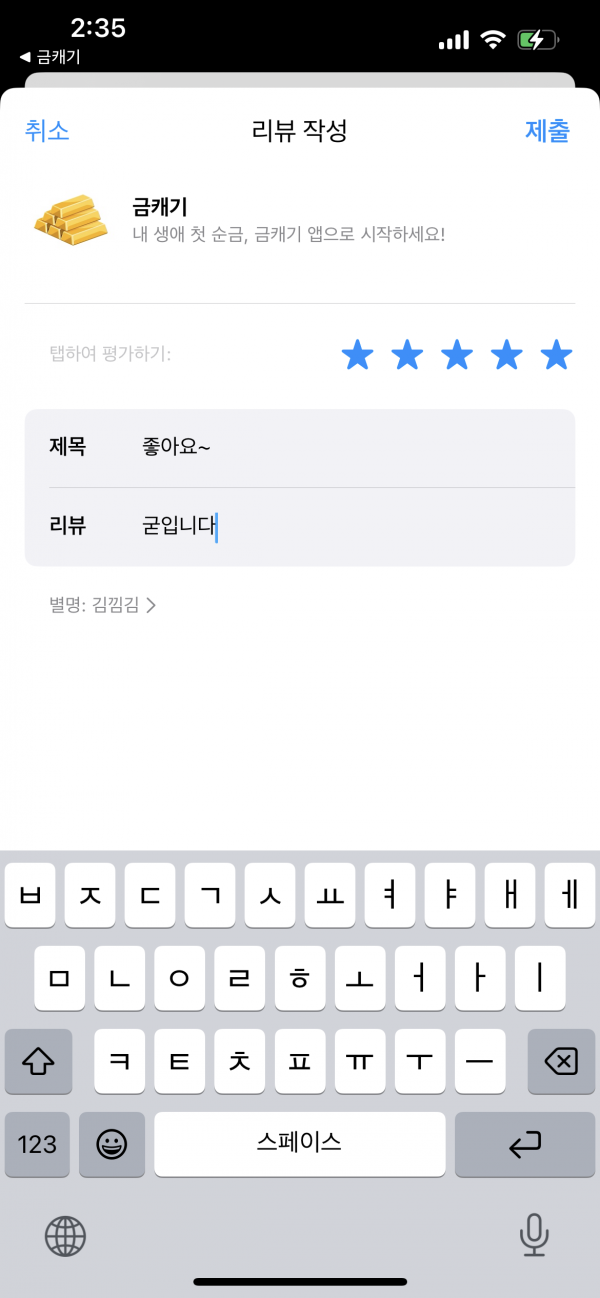Viewport: 600px width, 1298px height.
Task: Switch to the 123 number keyboard
Action: point(37,1144)
